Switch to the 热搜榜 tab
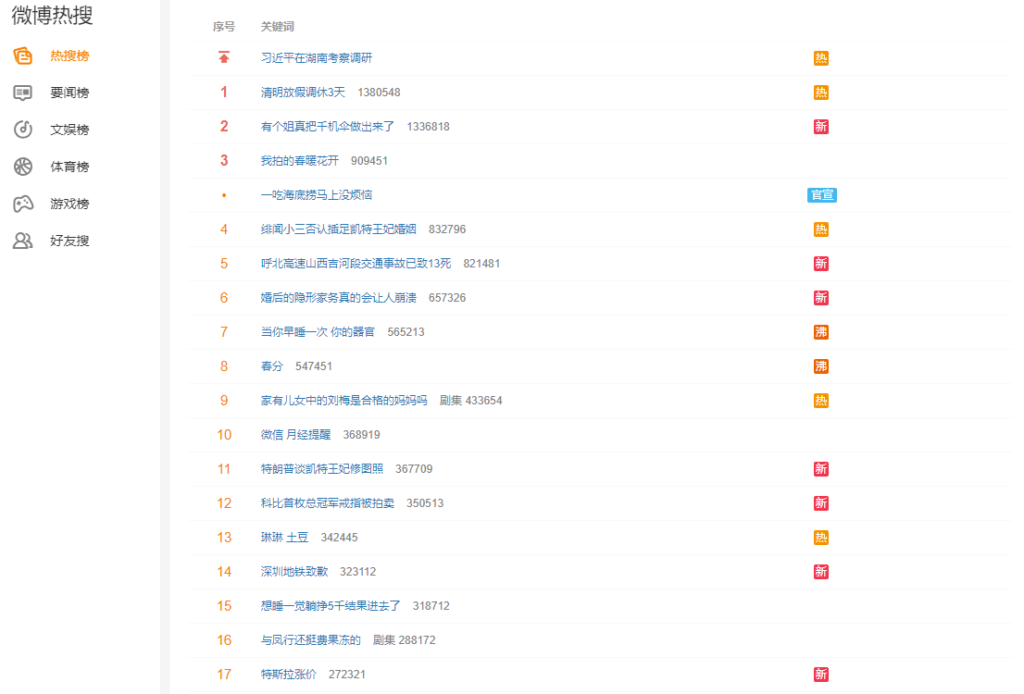1024x694 pixels. pyautogui.click(x=69, y=56)
